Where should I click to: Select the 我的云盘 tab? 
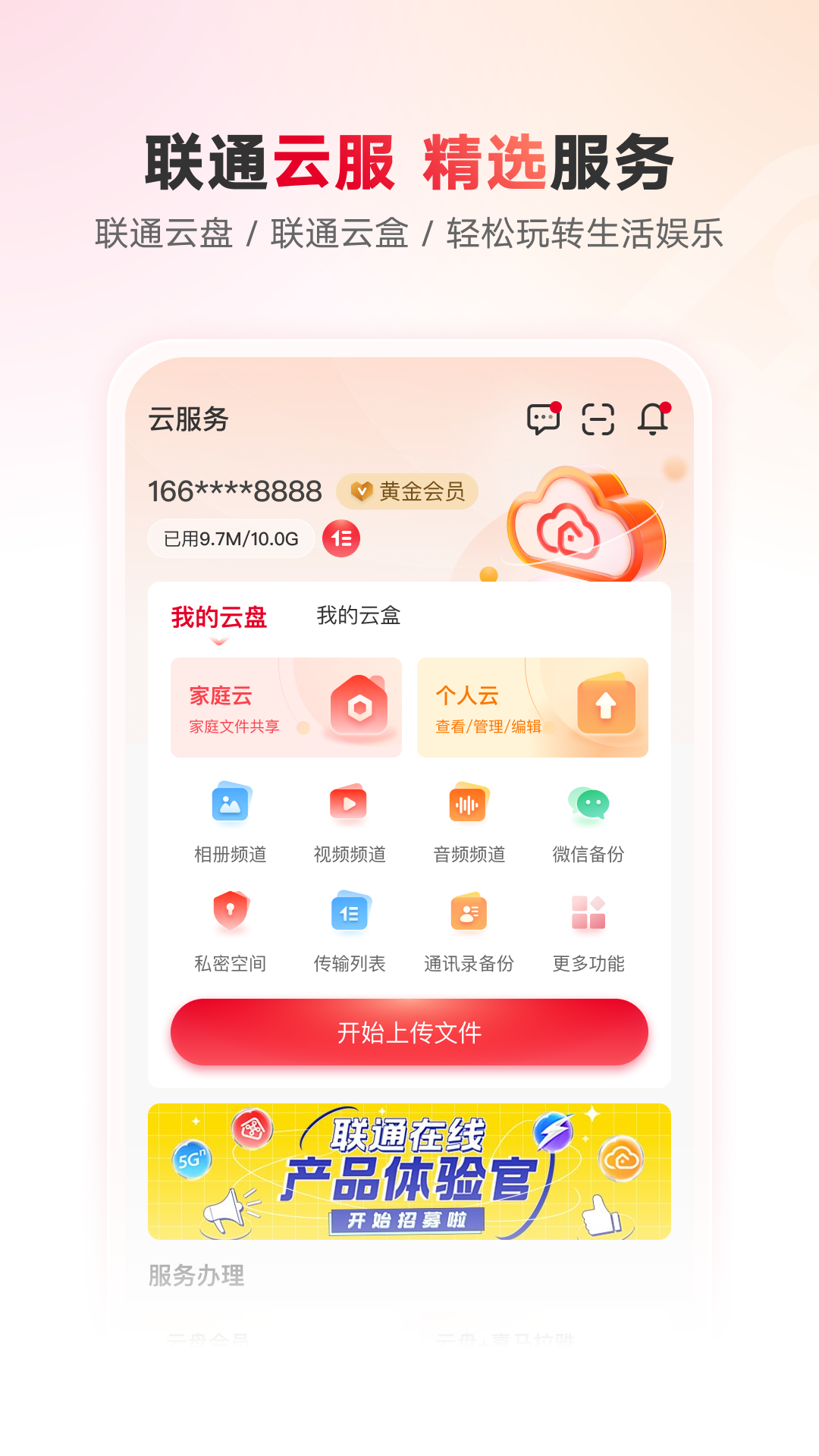click(x=219, y=617)
